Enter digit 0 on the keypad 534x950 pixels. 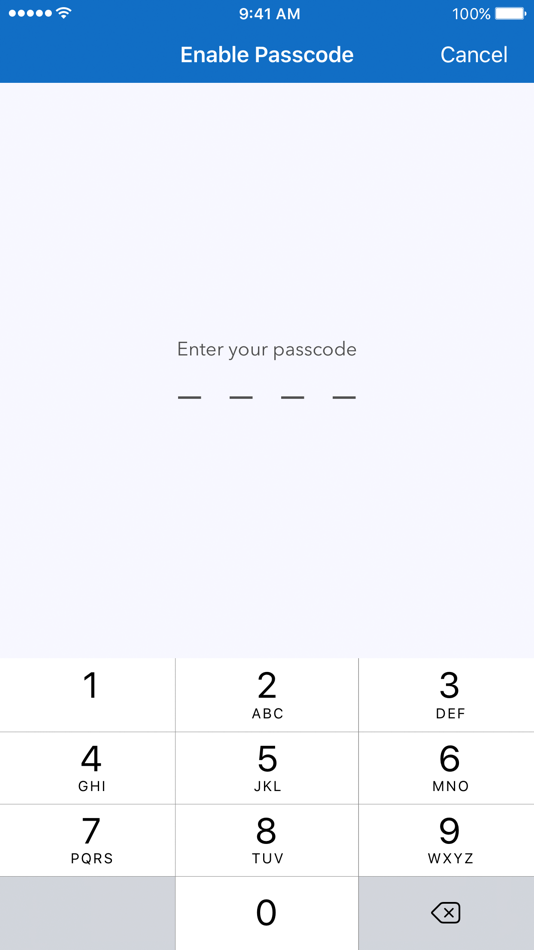(x=267, y=914)
